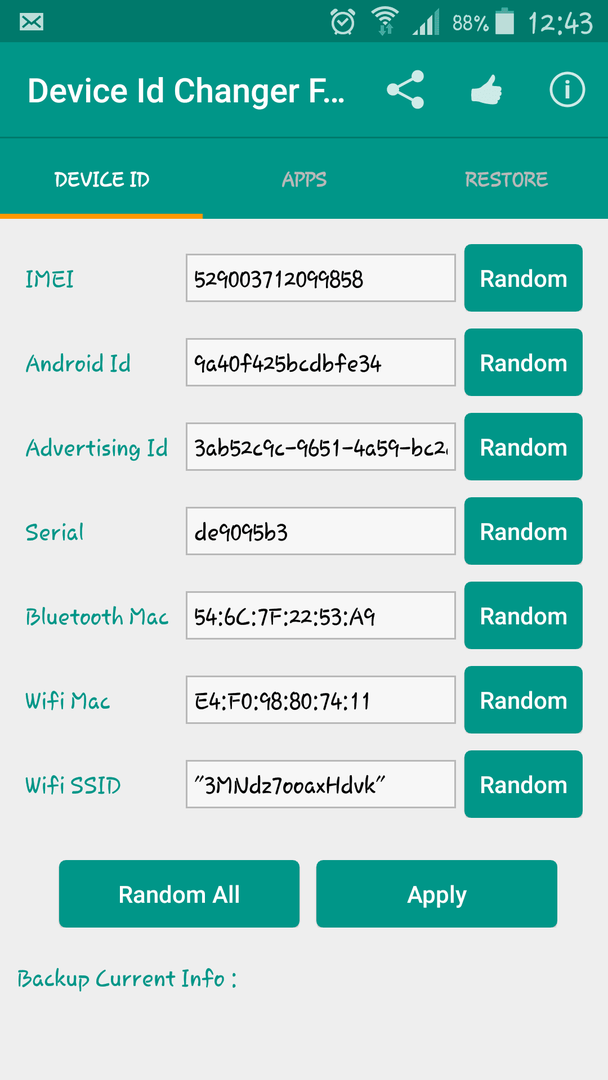This screenshot has width=608, height=1080.
Task: Randomize the Wifi Mac address
Action: 523,700
